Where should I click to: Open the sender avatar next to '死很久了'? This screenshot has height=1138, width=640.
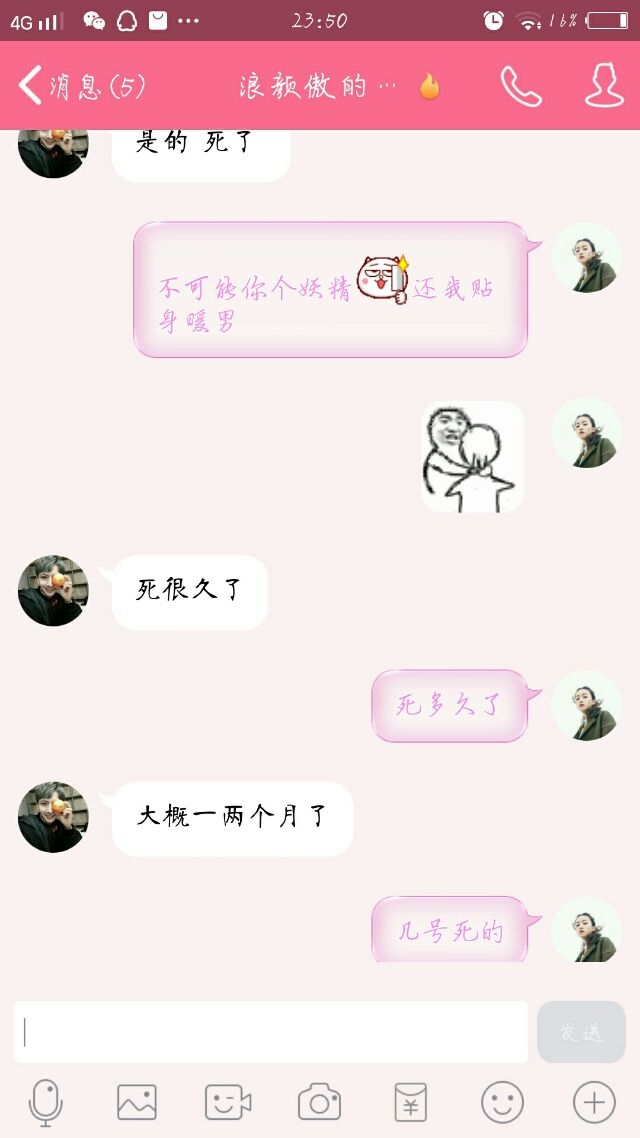(53, 591)
